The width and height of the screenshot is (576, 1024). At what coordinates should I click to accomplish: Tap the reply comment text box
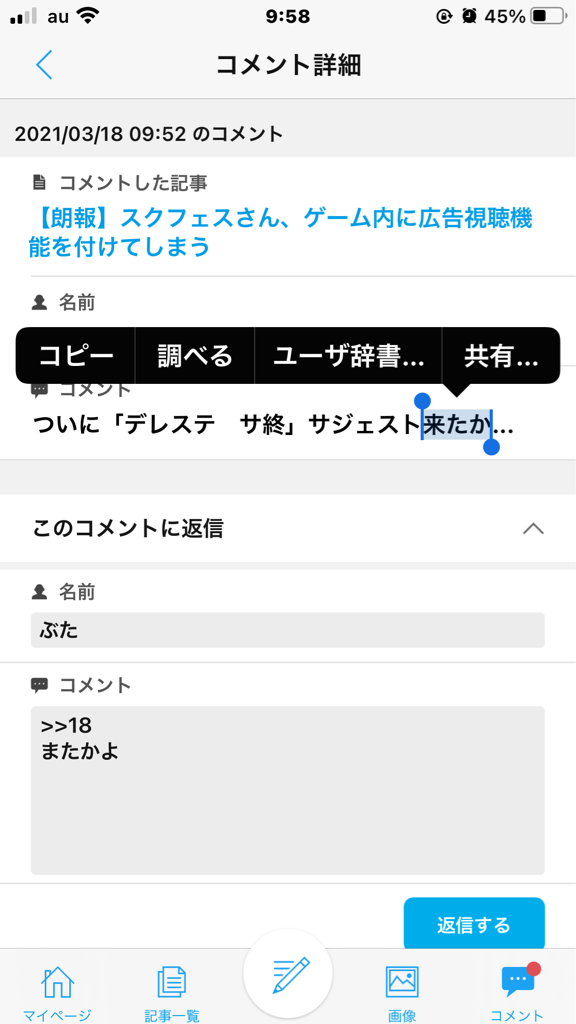287,790
